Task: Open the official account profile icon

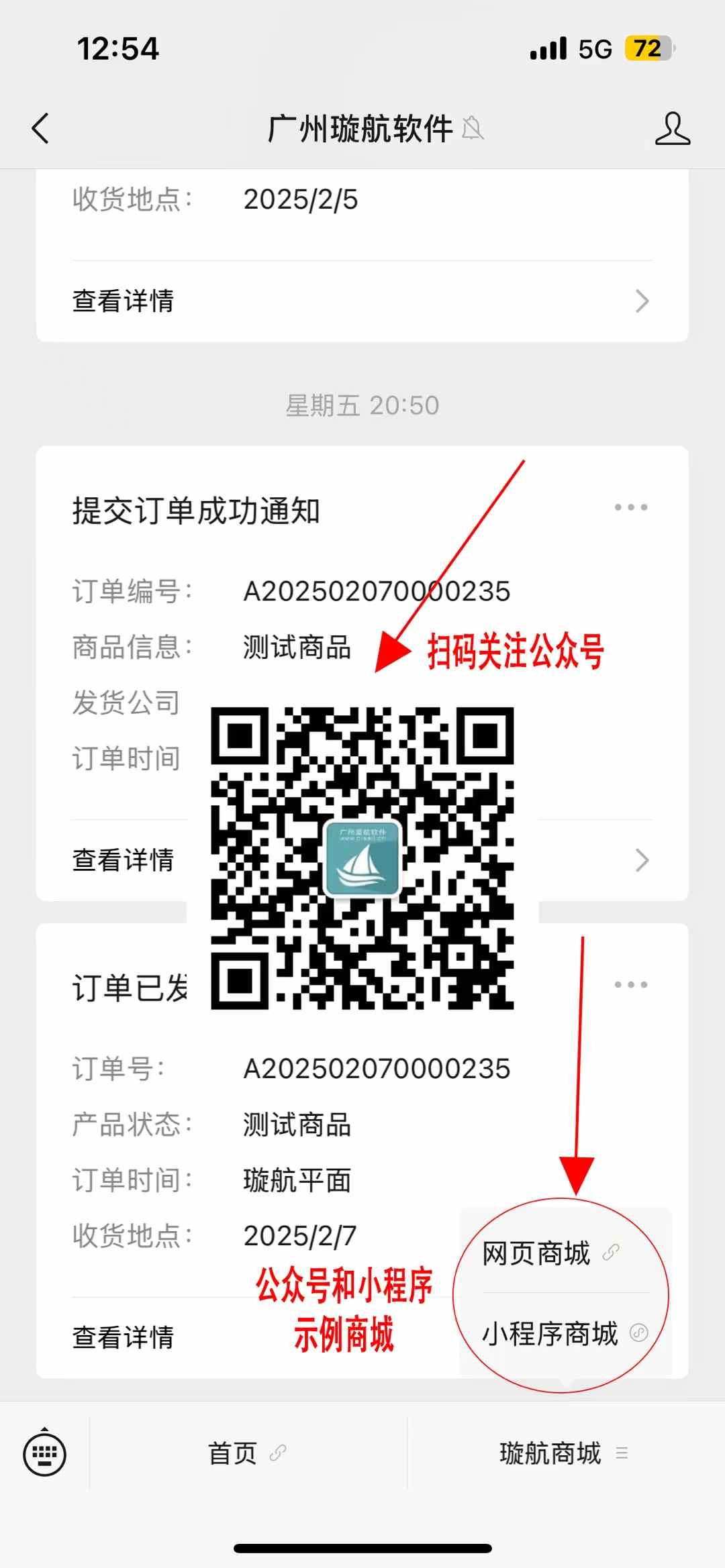Action: pyautogui.click(x=672, y=128)
